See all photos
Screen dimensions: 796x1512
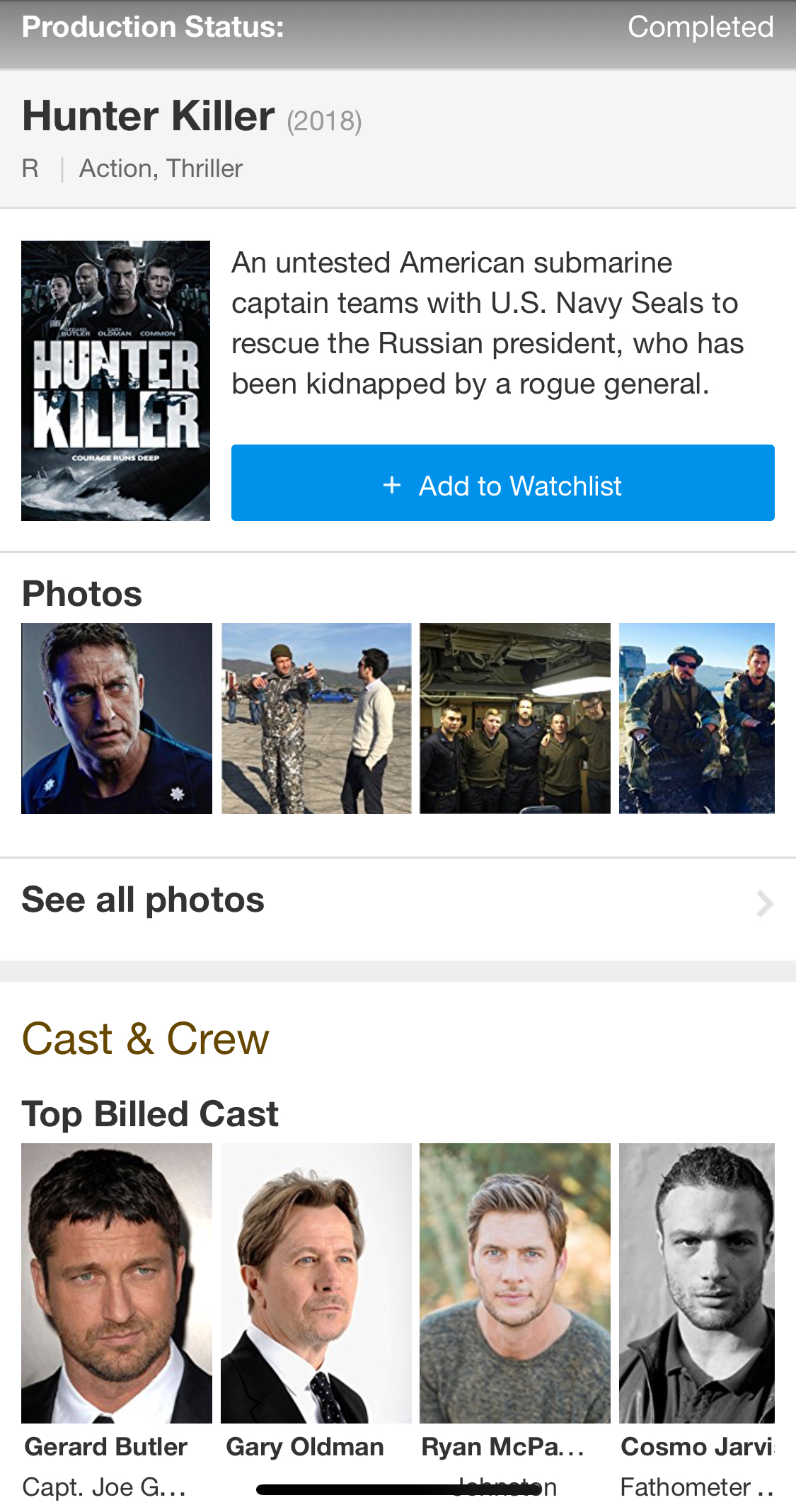click(398, 901)
